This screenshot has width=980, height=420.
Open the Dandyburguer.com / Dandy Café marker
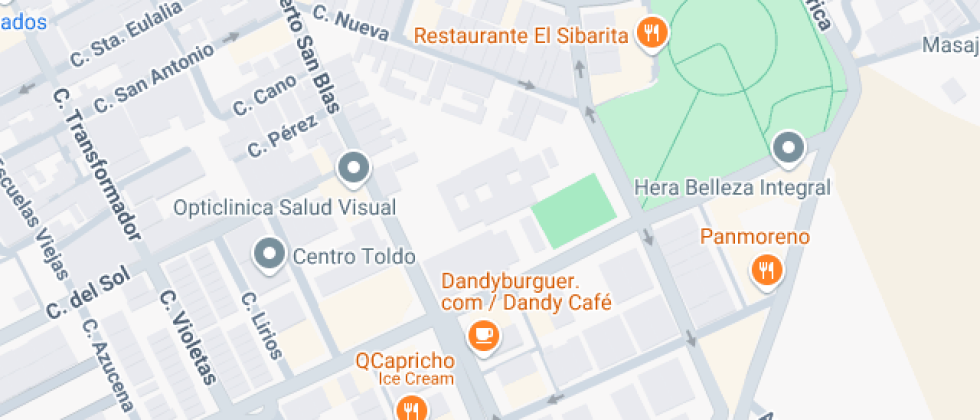485,335
